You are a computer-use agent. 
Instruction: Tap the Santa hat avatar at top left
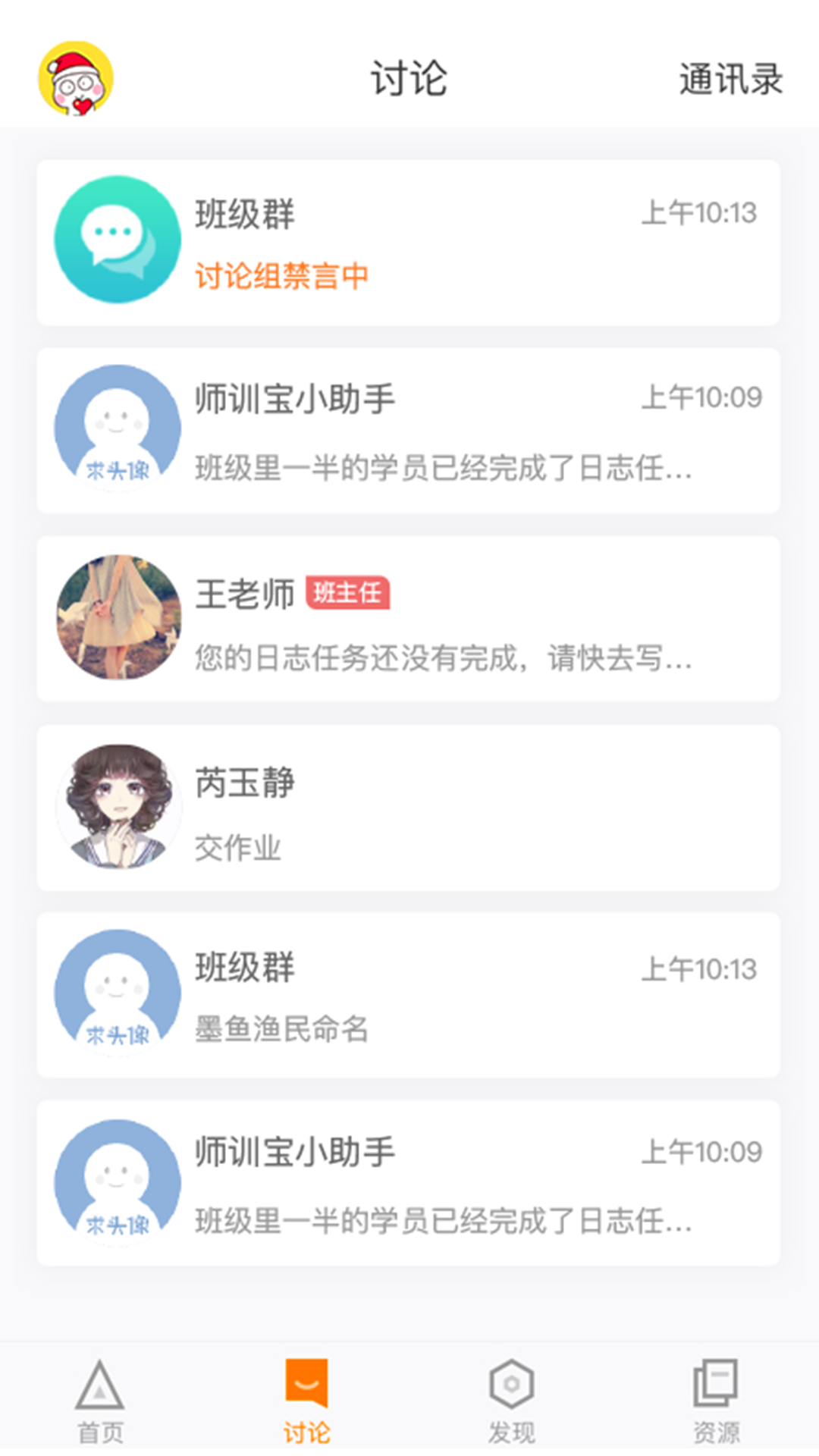coord(74,78)
